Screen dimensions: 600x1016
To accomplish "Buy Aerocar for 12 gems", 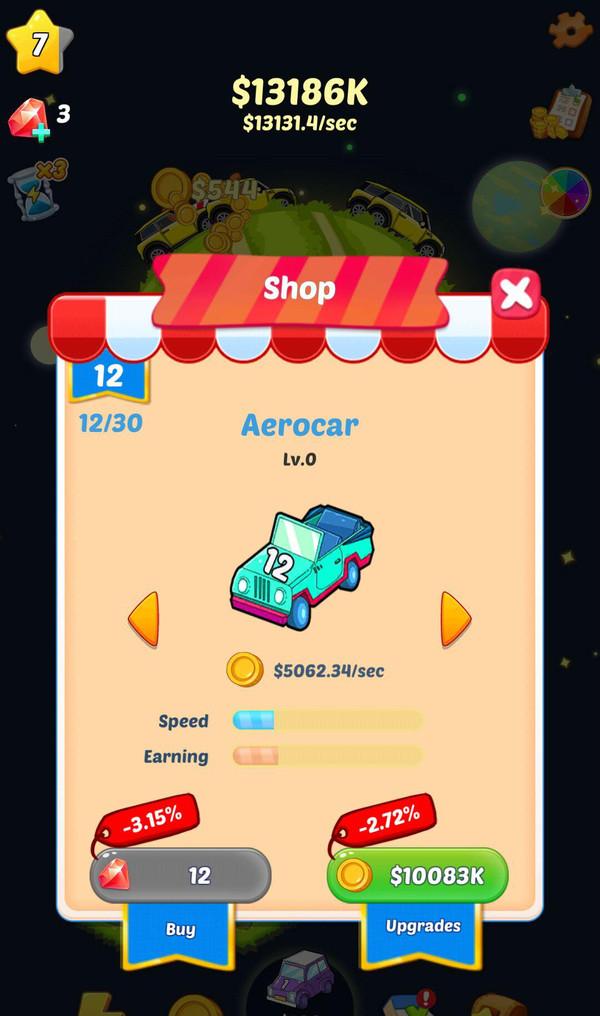I will pyautogui.click(x=181, y=876).
